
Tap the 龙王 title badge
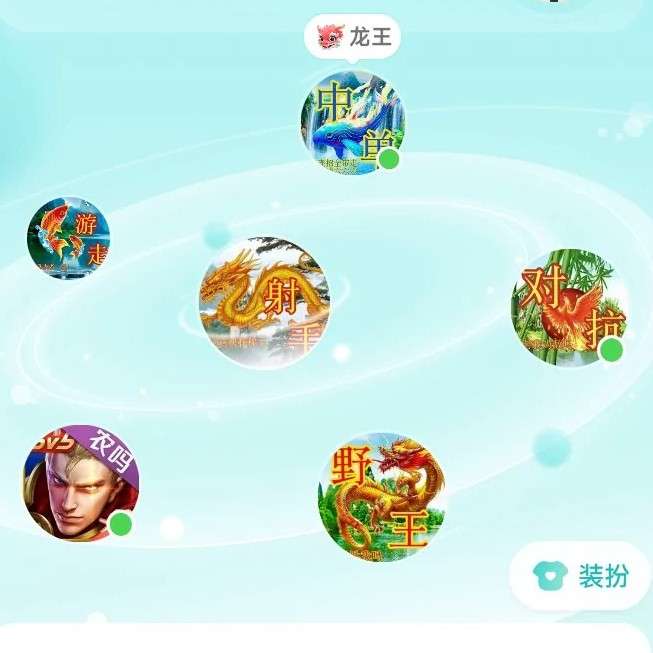(353, 38)
